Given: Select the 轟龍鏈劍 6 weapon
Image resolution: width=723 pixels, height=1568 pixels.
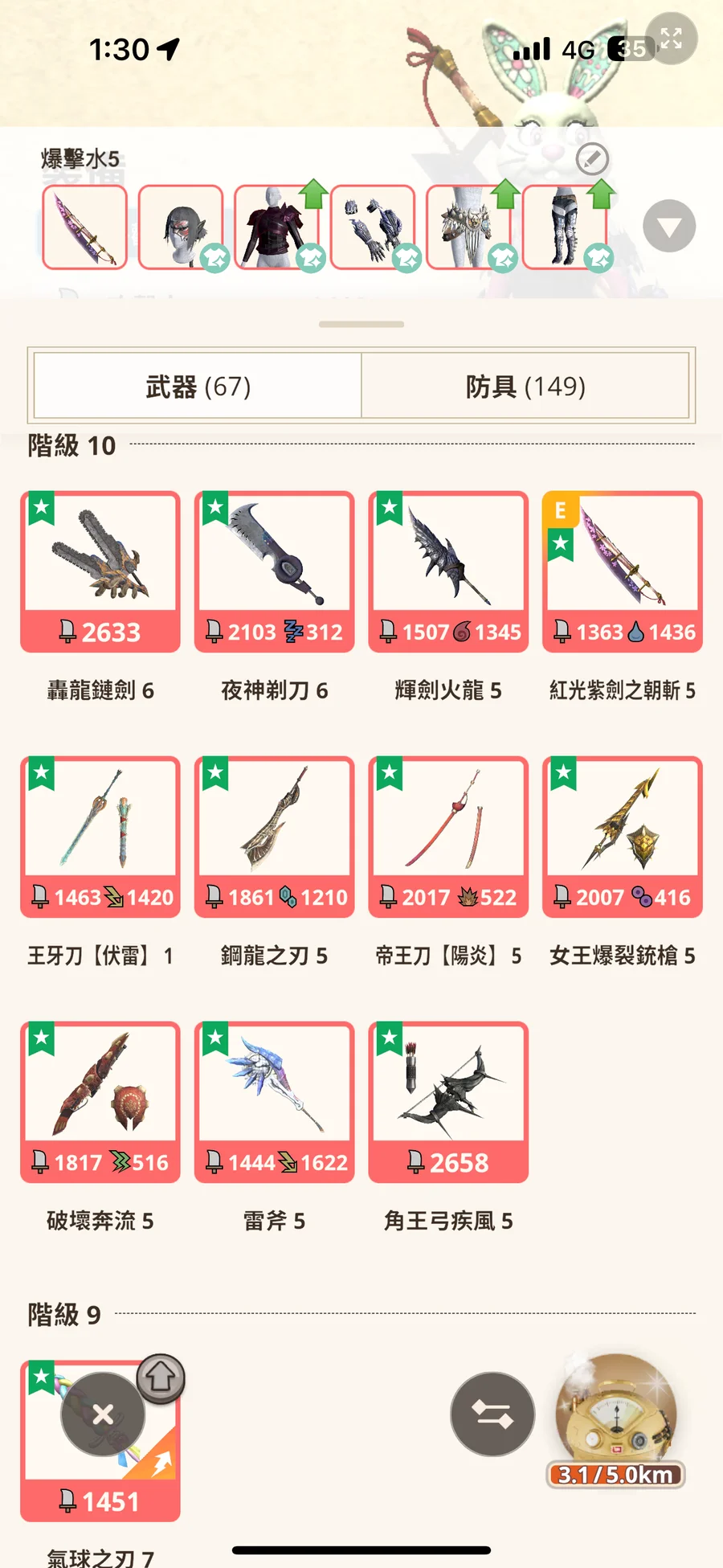Looking at the screenshot, I should coord(100,571).
